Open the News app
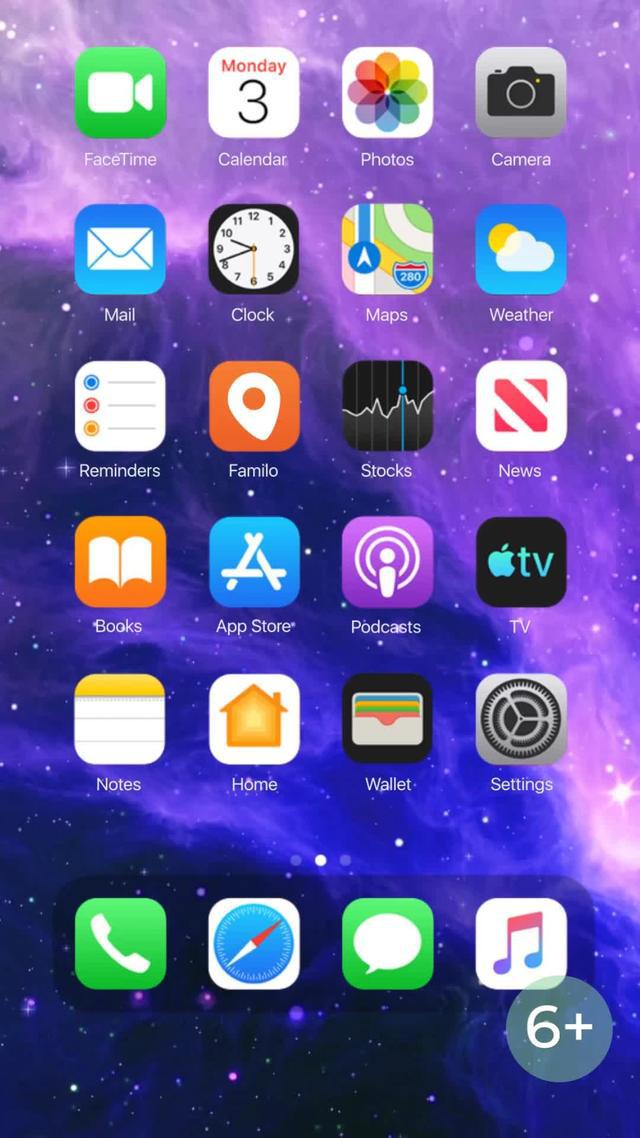Screen dimensions: 640x1138 (x=521, y=406)
